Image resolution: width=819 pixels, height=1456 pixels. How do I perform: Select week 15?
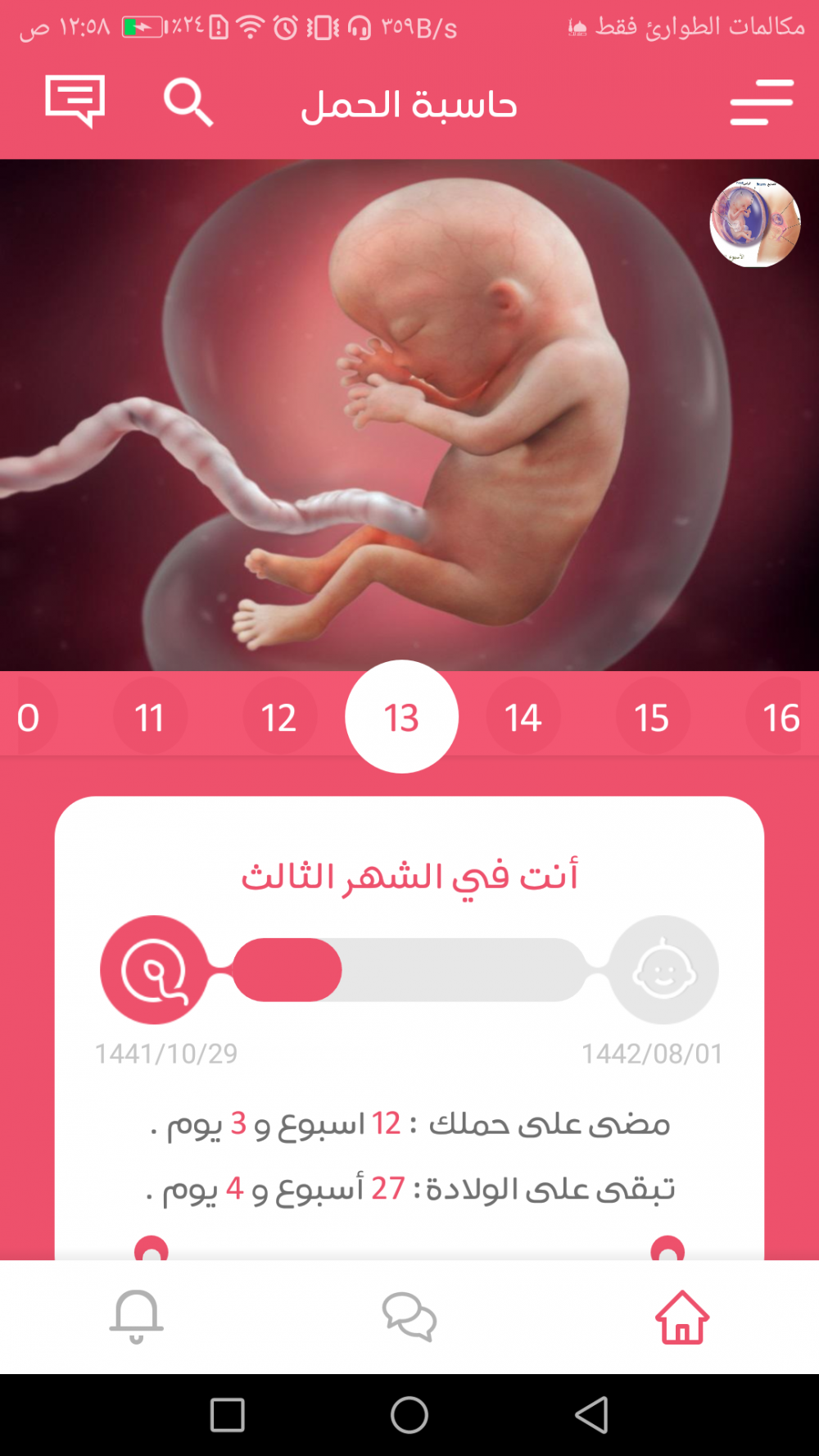click(x=652, y=718)
